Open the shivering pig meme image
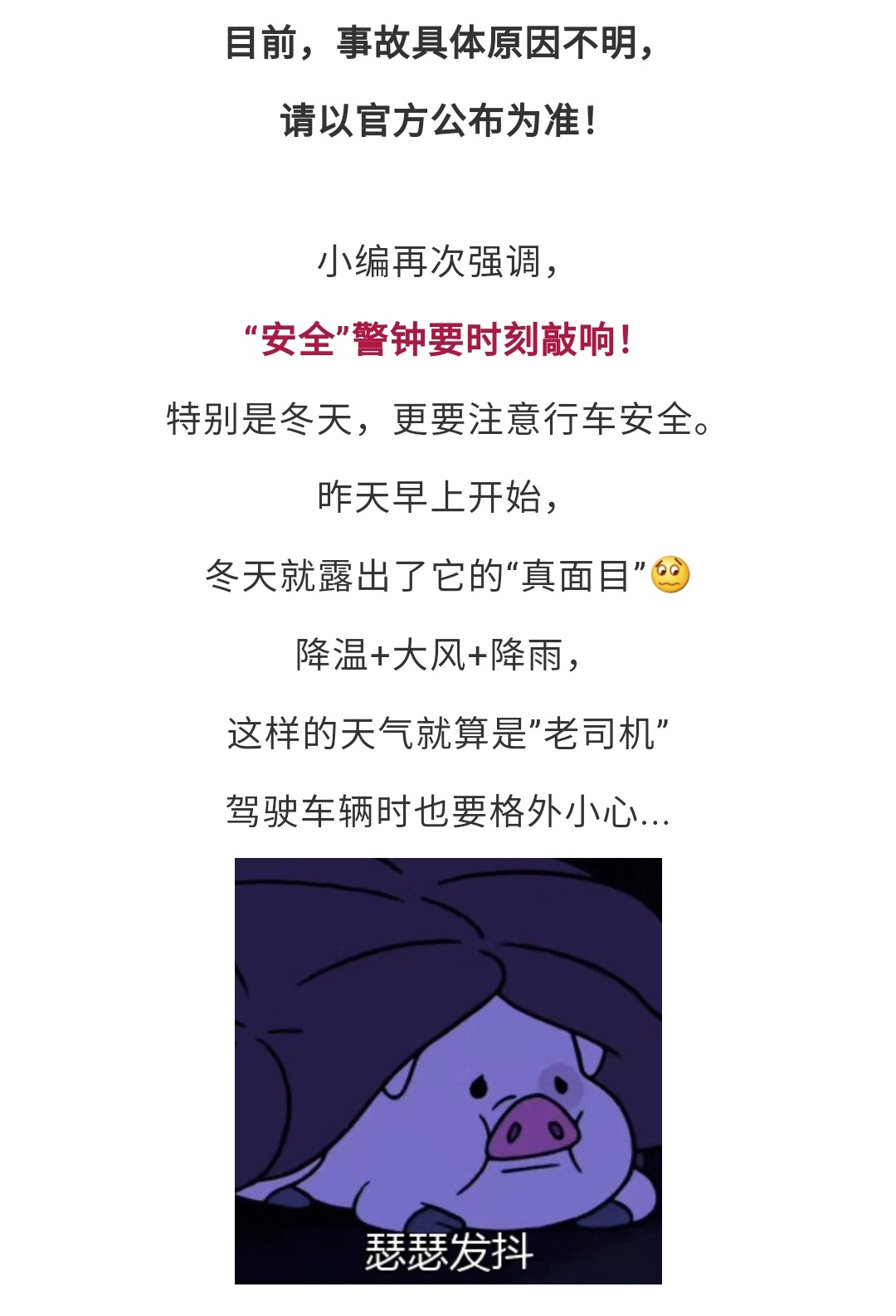The height and width of the screenshot is (1316, 896). point(448,1070)
